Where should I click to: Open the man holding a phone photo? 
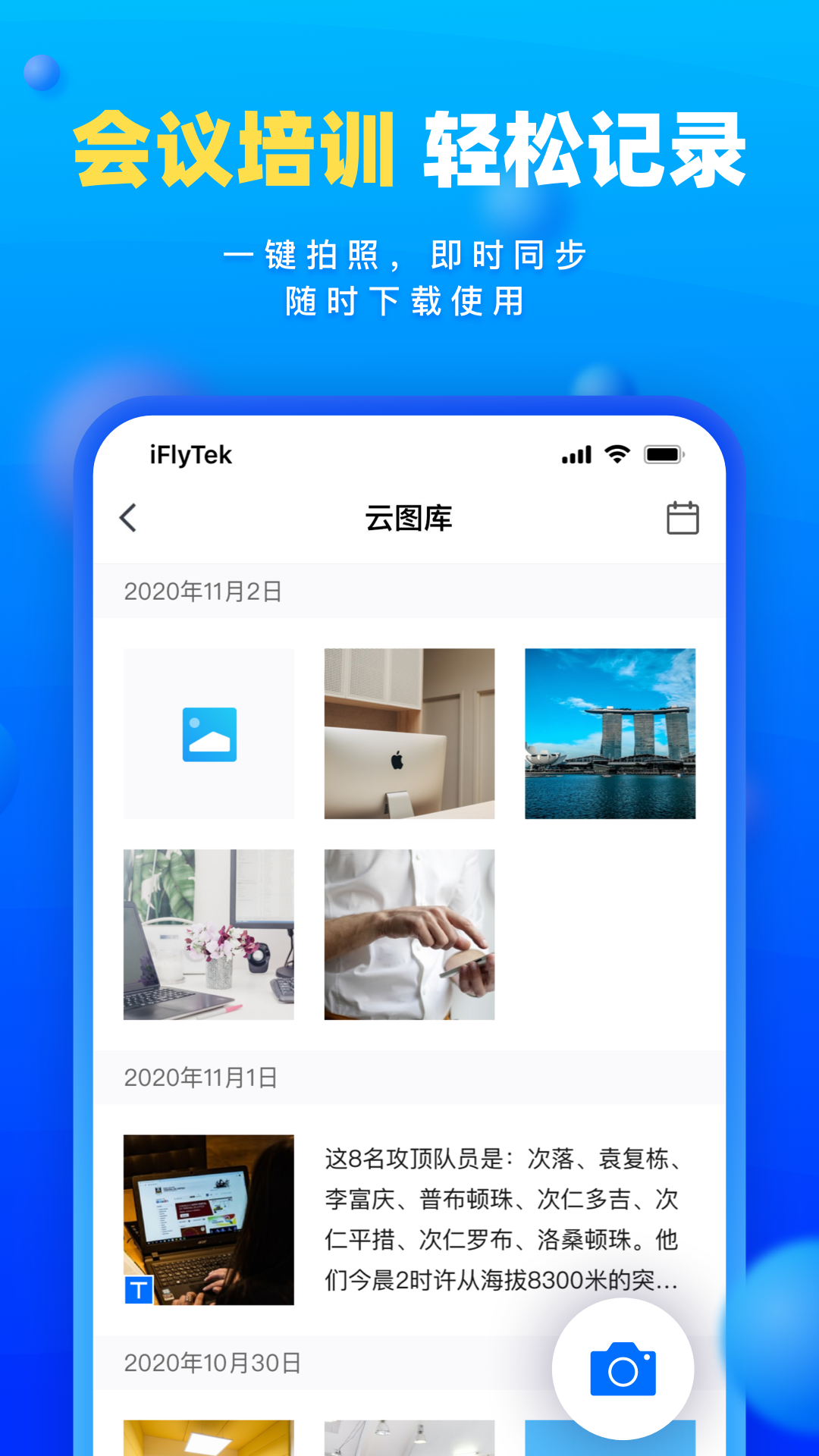409,934
